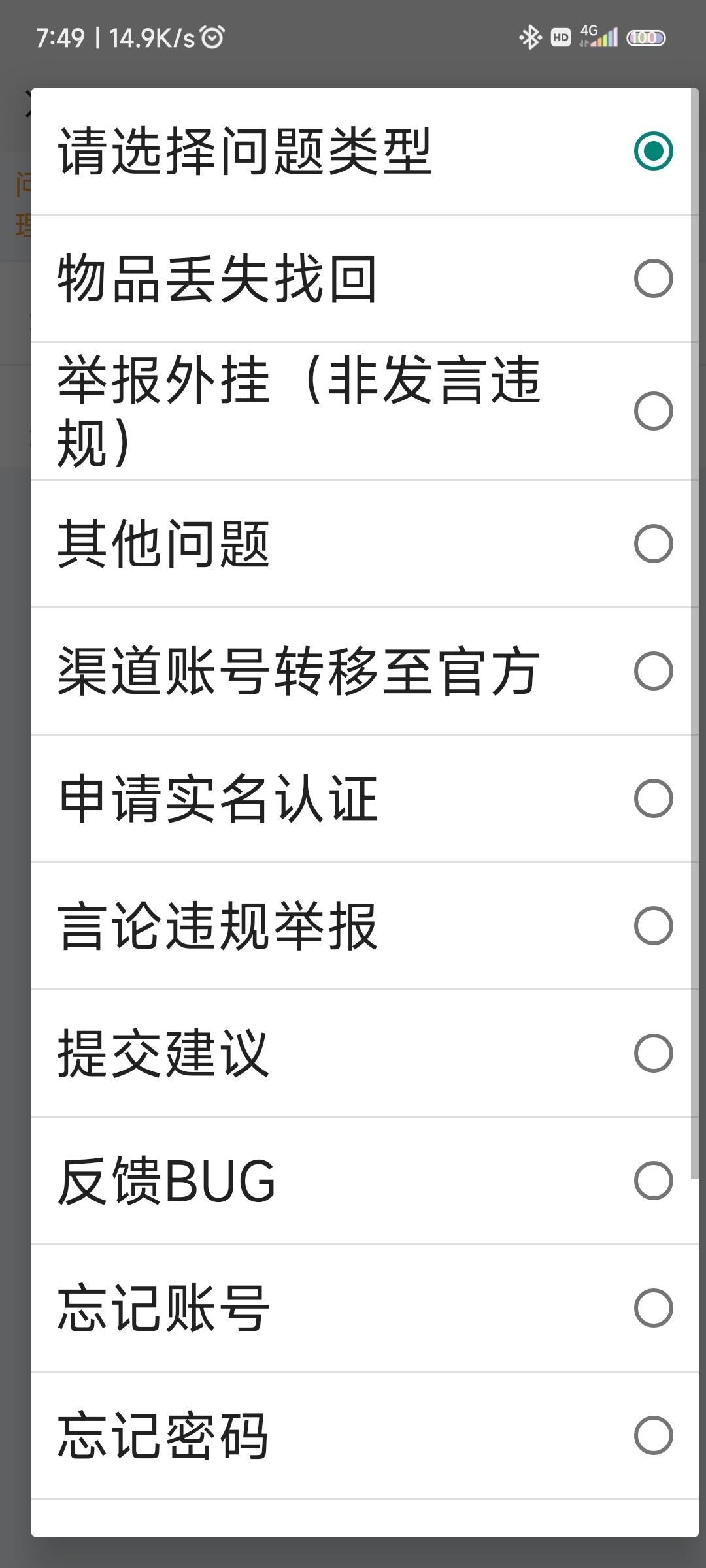Select 忘记密码 option
706x1568 pixels.
coord(365,1435)
